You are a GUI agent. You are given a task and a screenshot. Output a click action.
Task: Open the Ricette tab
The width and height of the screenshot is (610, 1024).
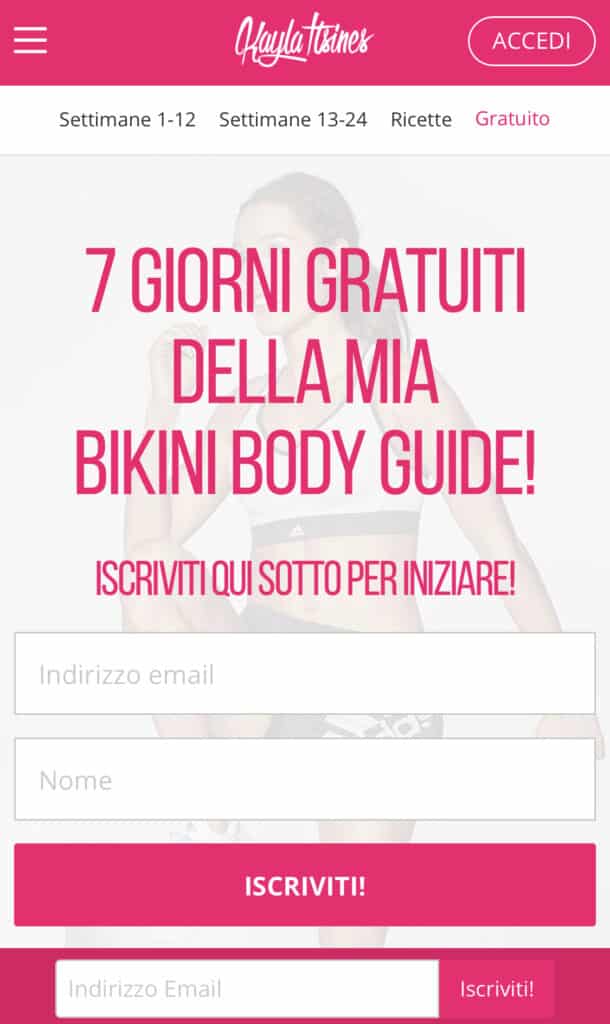coord(421,120)
